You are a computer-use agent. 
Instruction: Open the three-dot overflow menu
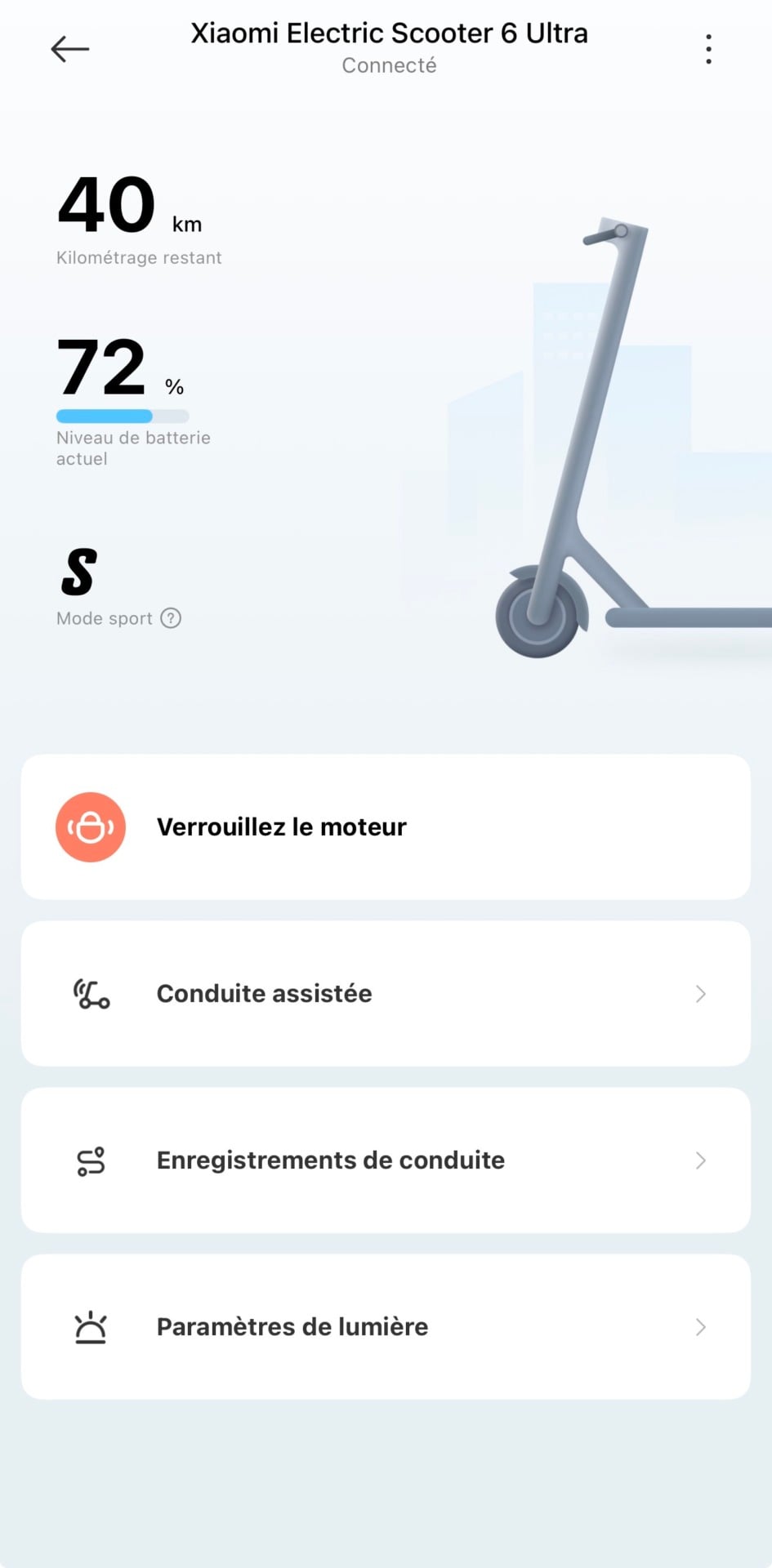[708, 49]
